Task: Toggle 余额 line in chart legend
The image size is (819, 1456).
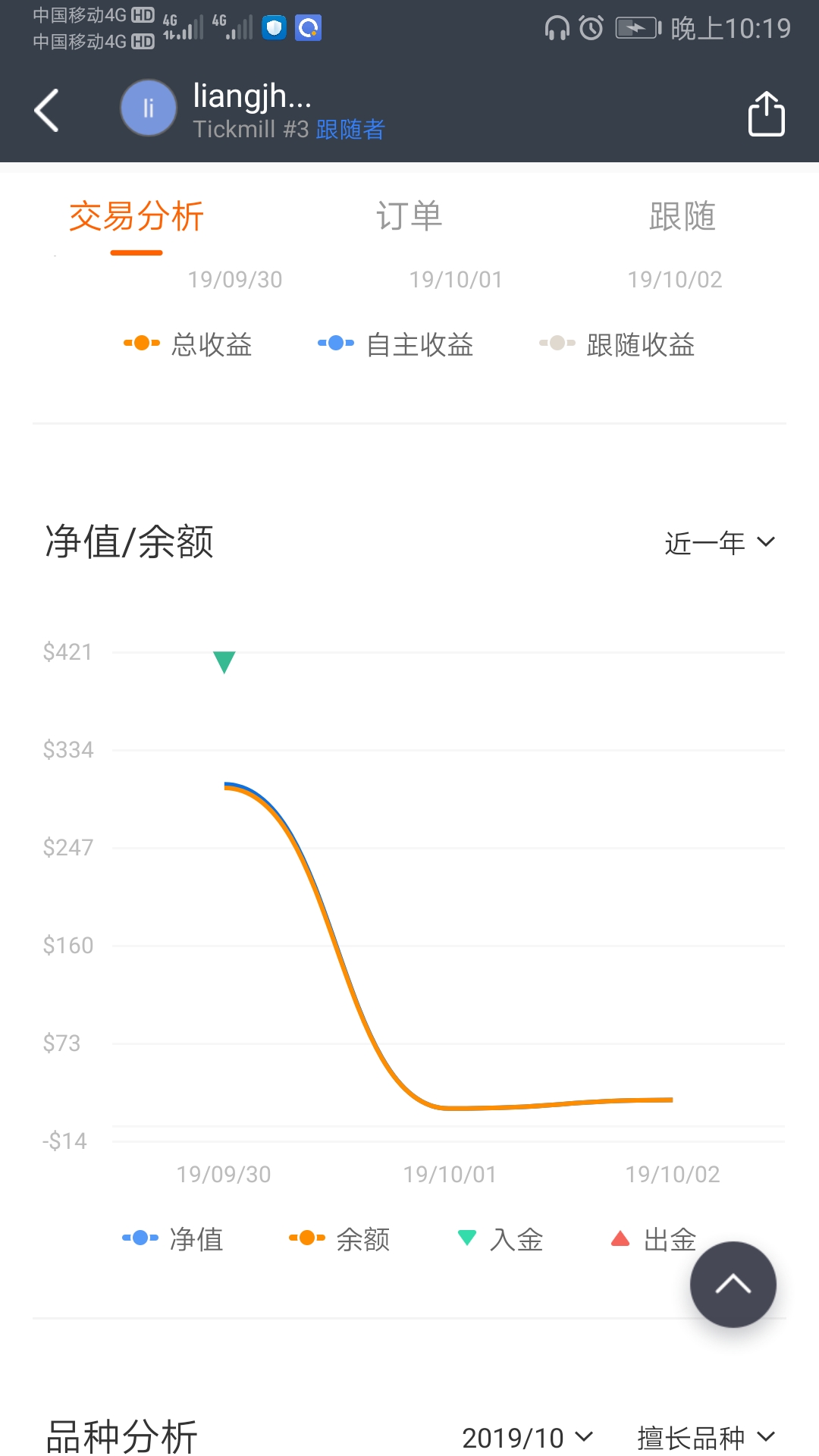Action: tap(340, 1239)
